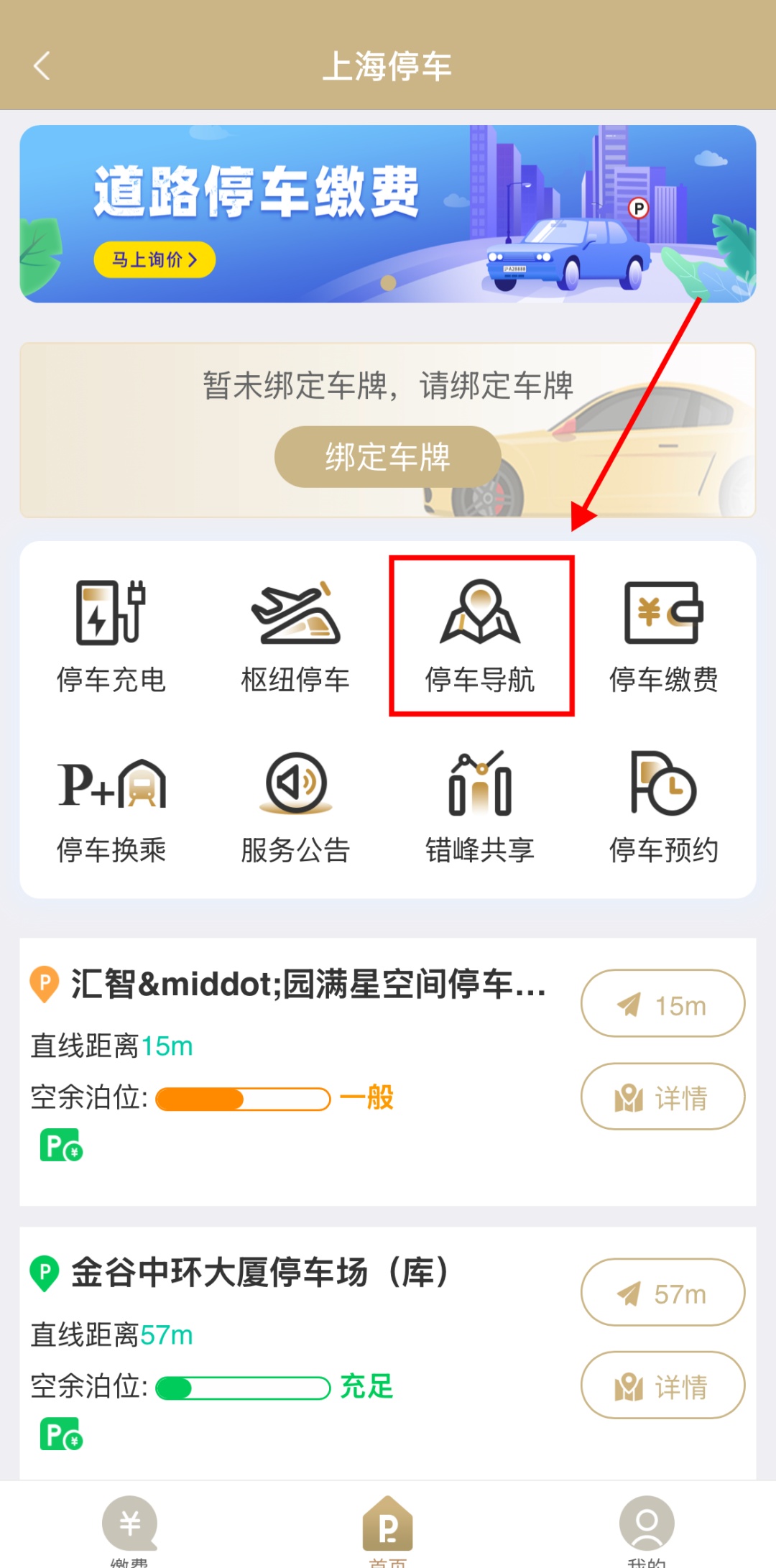776x1568 pixels.
Task: Switch to the 我的 tab
Action: coord(647,1531)
